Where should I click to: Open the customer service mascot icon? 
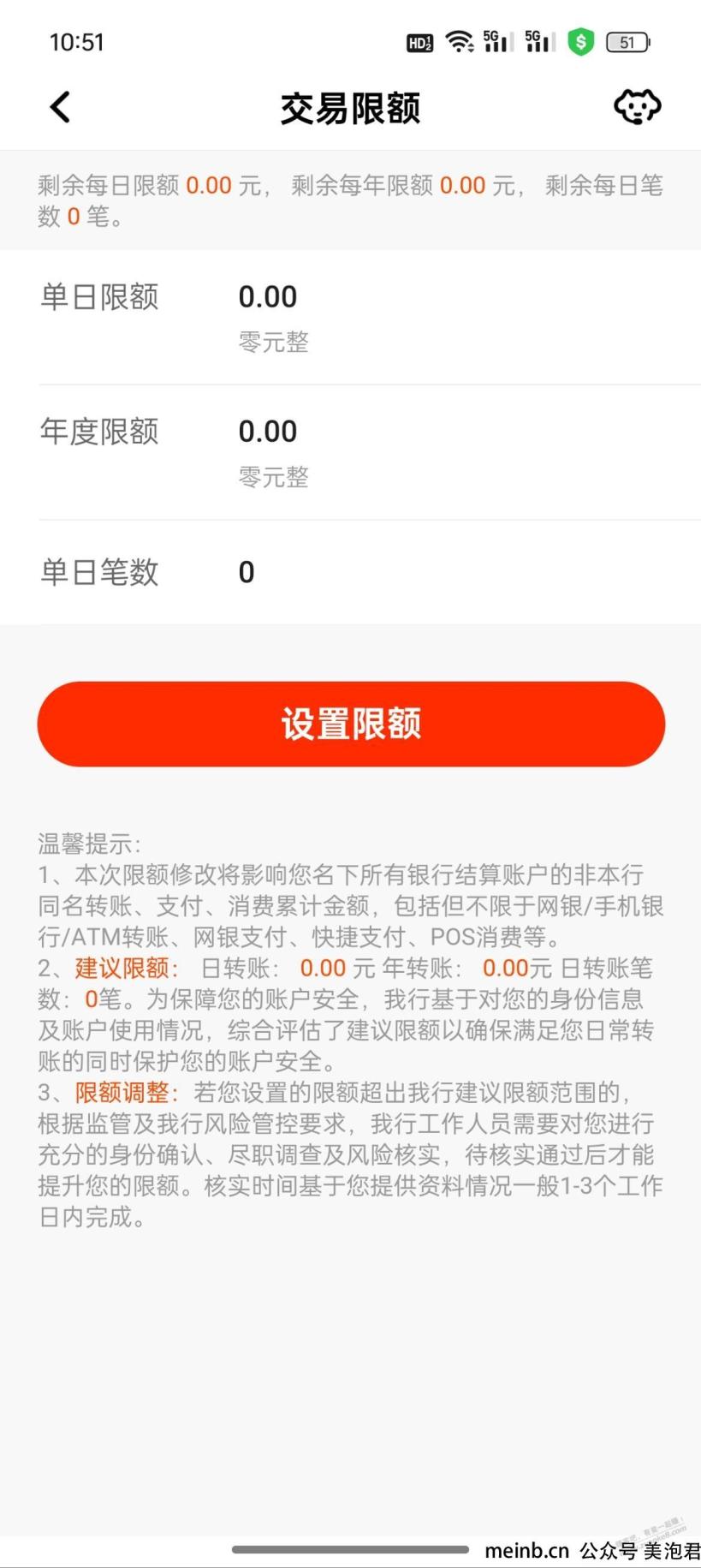(x=638, y=107)
